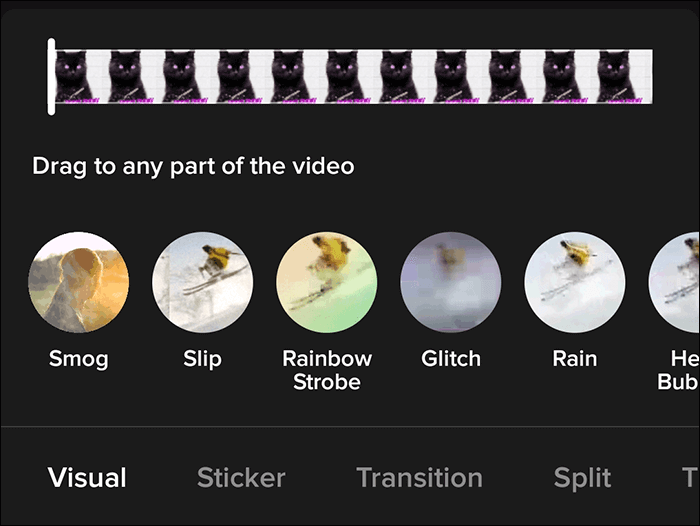Screen dimensions: 700x526
Task: Show the Split effects tab
Action: [x=582, y=478]
